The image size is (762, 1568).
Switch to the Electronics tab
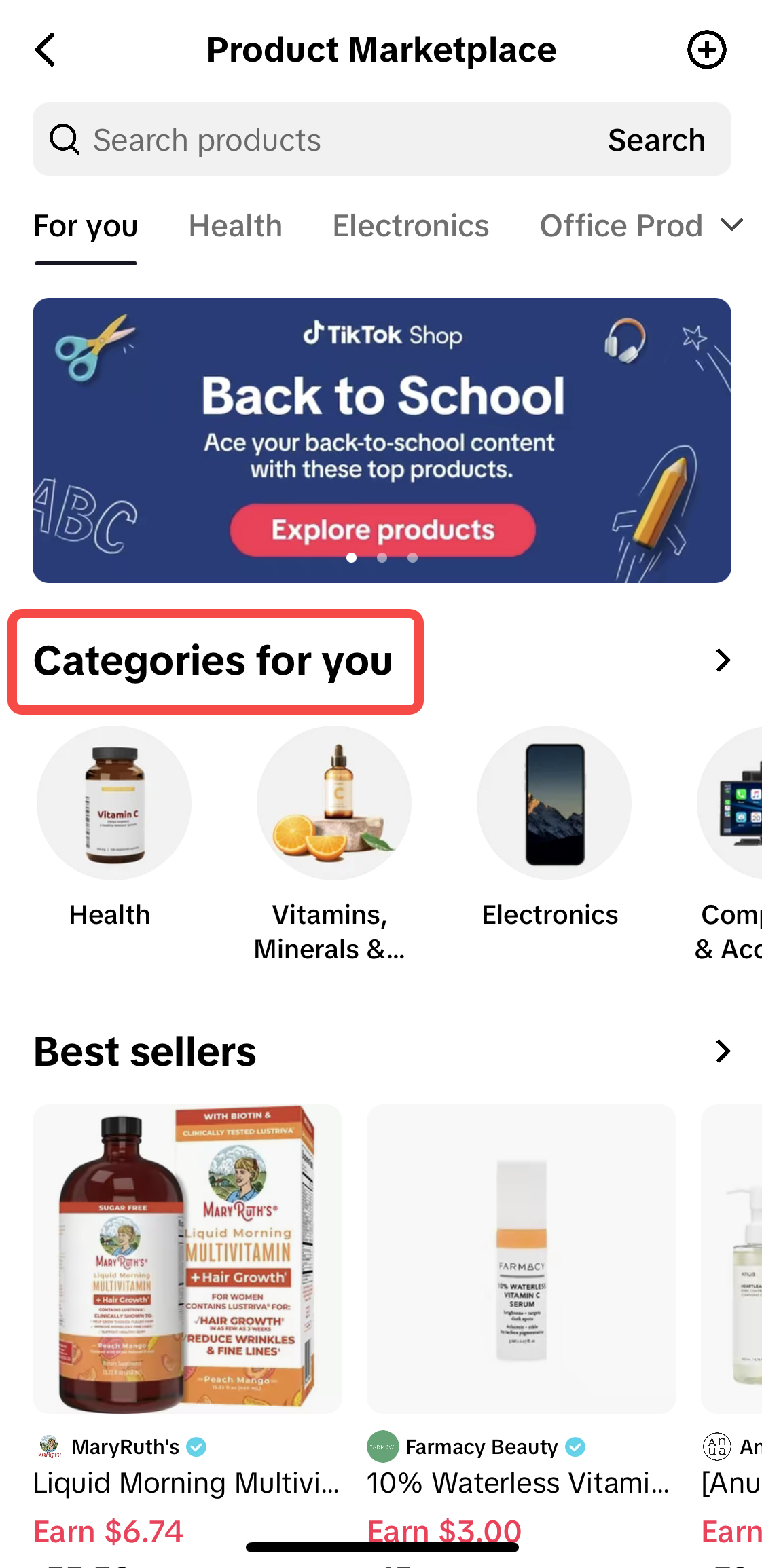(x=410, y=226)
